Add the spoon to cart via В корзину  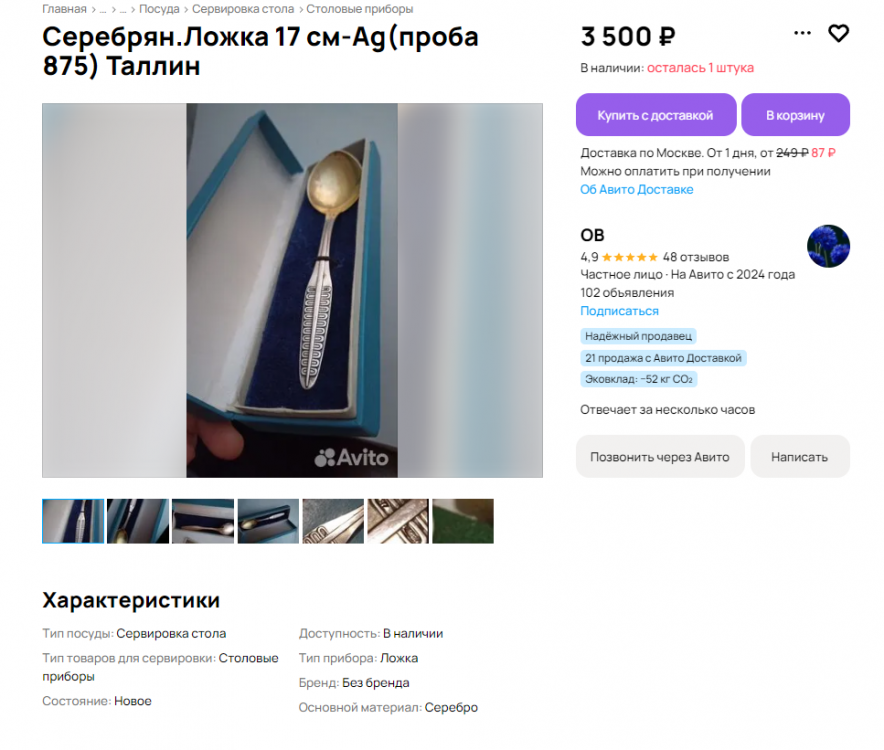[795, 115]
